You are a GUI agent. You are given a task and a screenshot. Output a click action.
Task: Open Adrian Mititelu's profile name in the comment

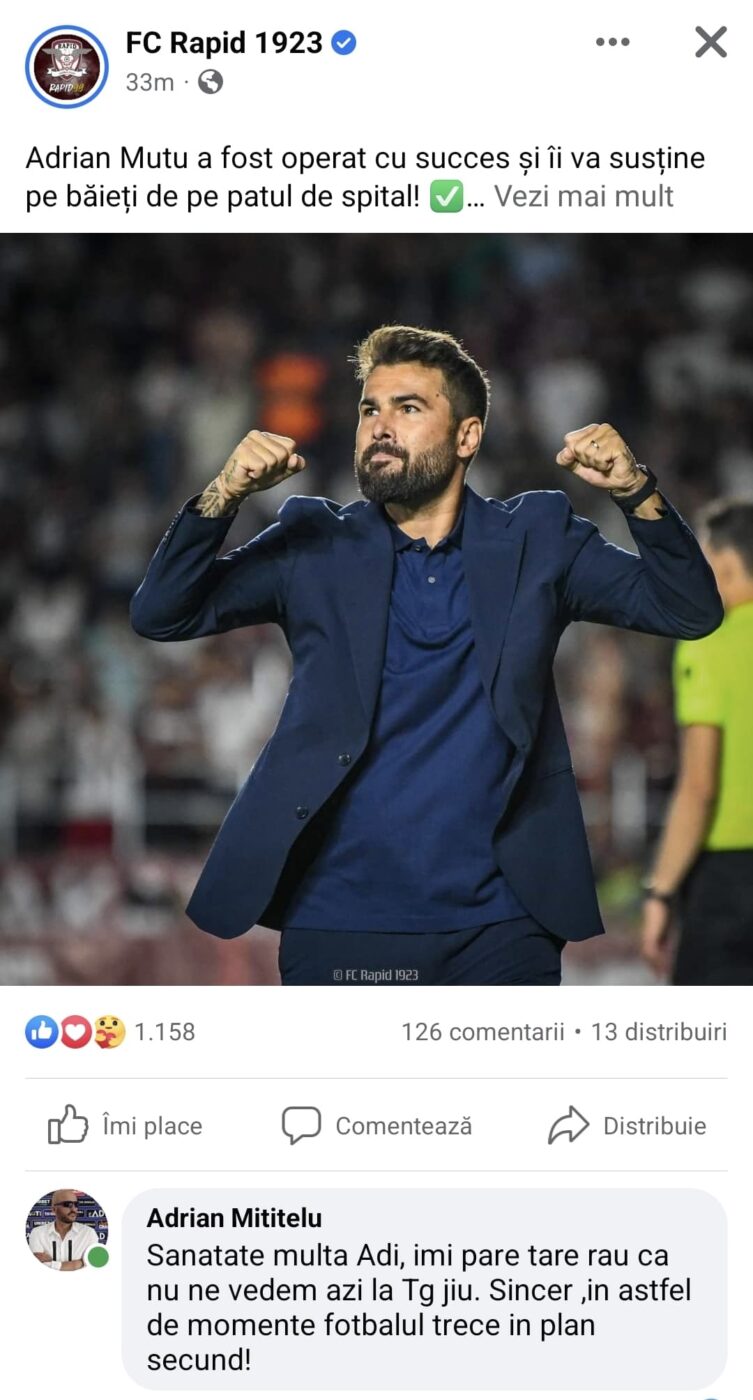point(234,1217)
